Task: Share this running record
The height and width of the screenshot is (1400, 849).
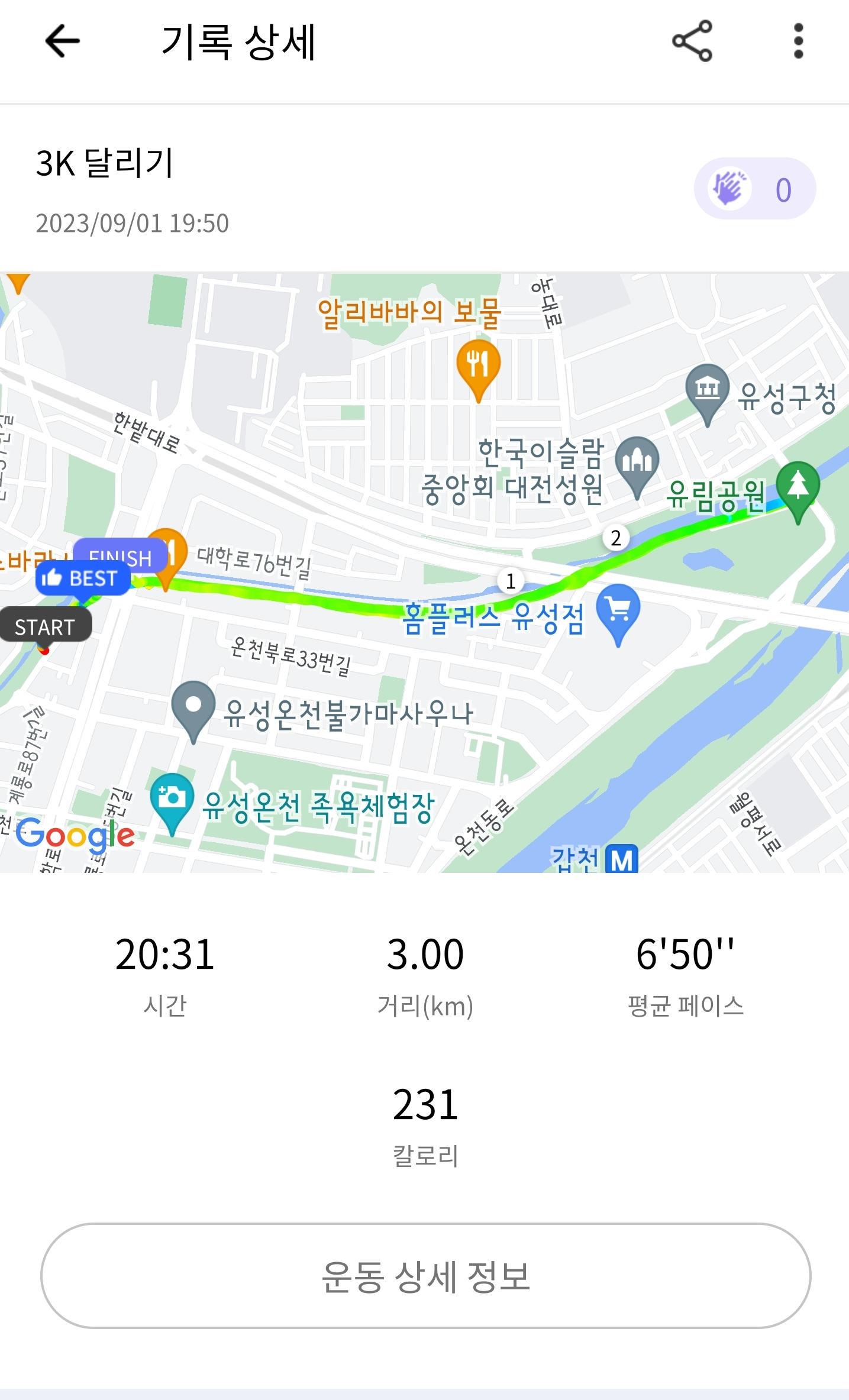Action: (x=692, y=41)
